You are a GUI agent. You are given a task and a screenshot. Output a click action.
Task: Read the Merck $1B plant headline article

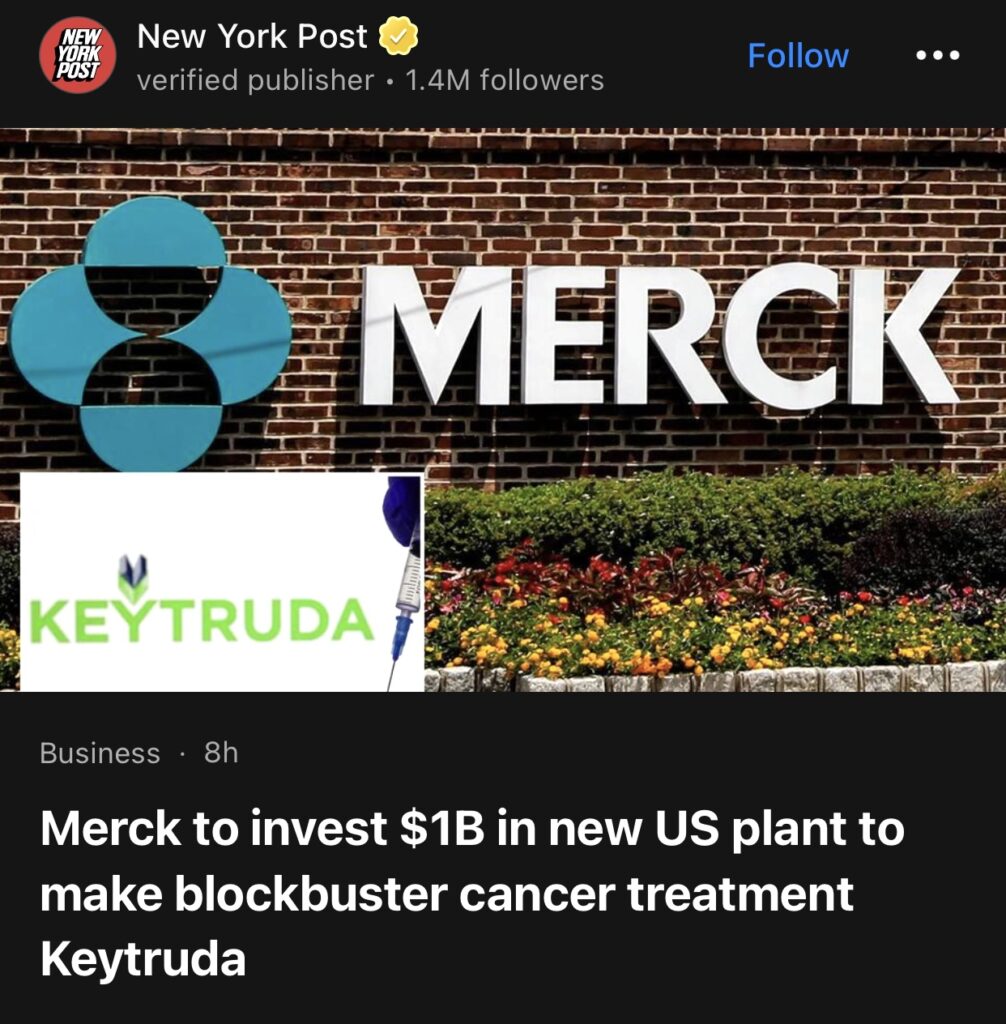tap(472, 893)
